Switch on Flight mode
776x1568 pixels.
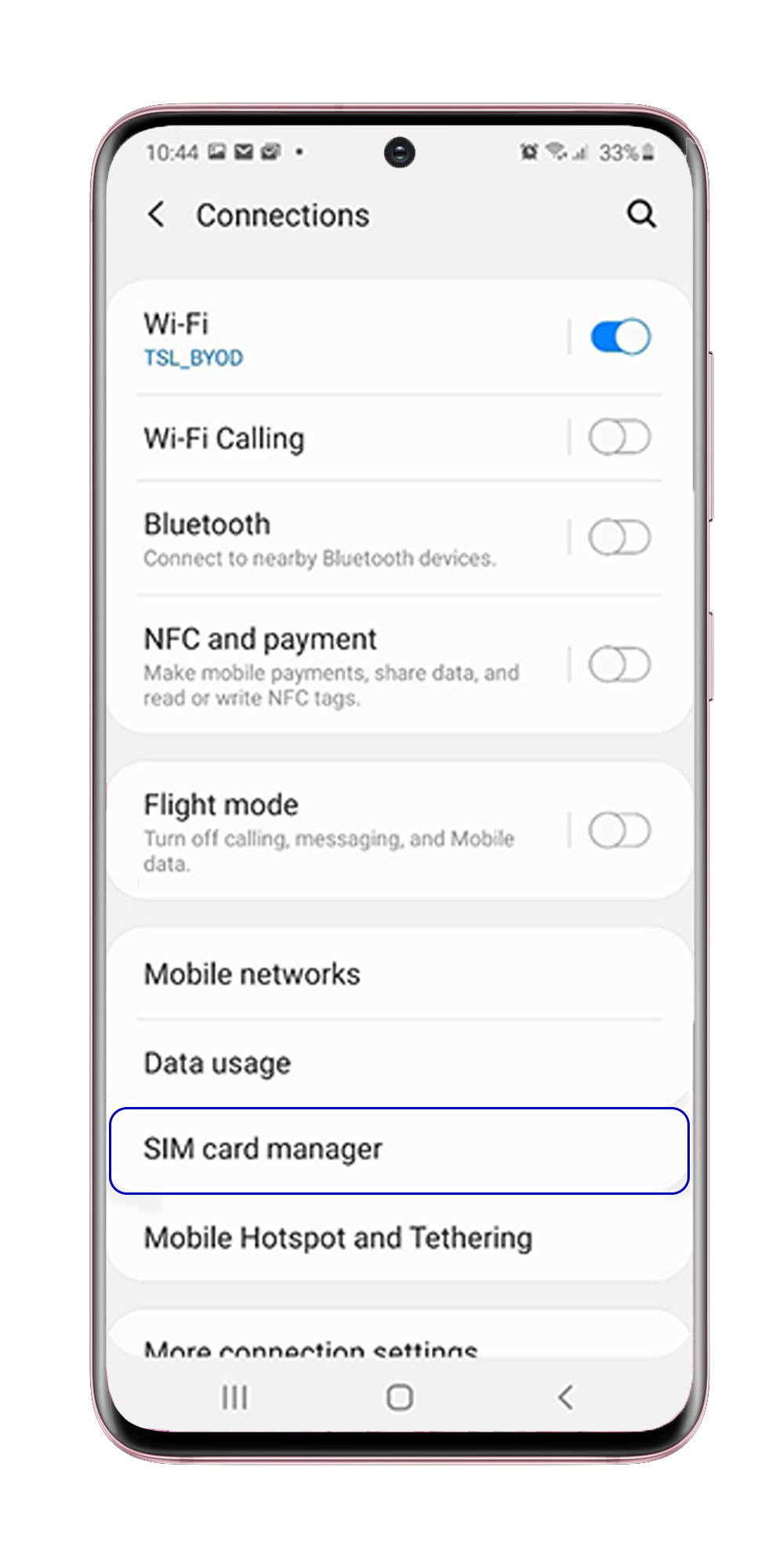coord(619,830)
